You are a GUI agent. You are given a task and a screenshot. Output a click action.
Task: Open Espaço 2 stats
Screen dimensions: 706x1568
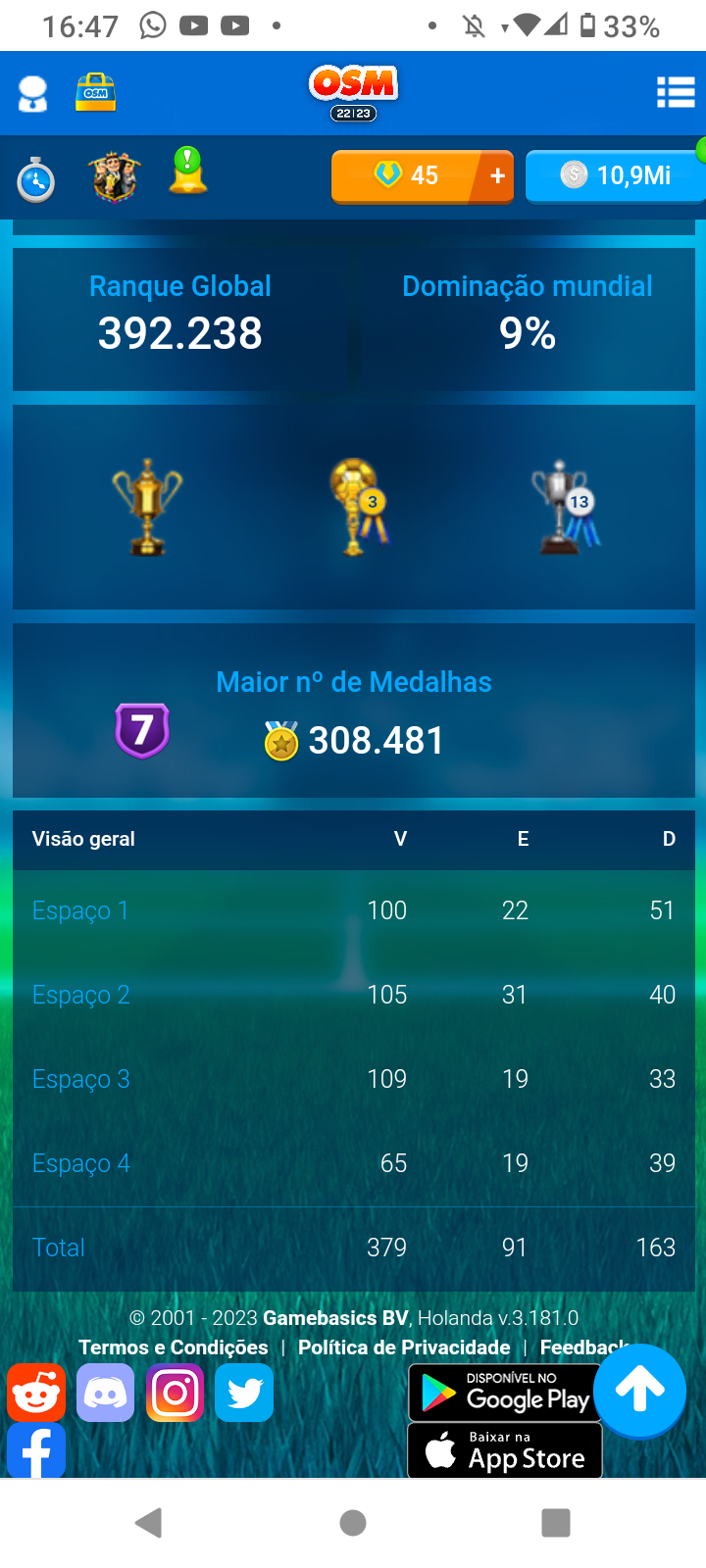click(80, 995)
